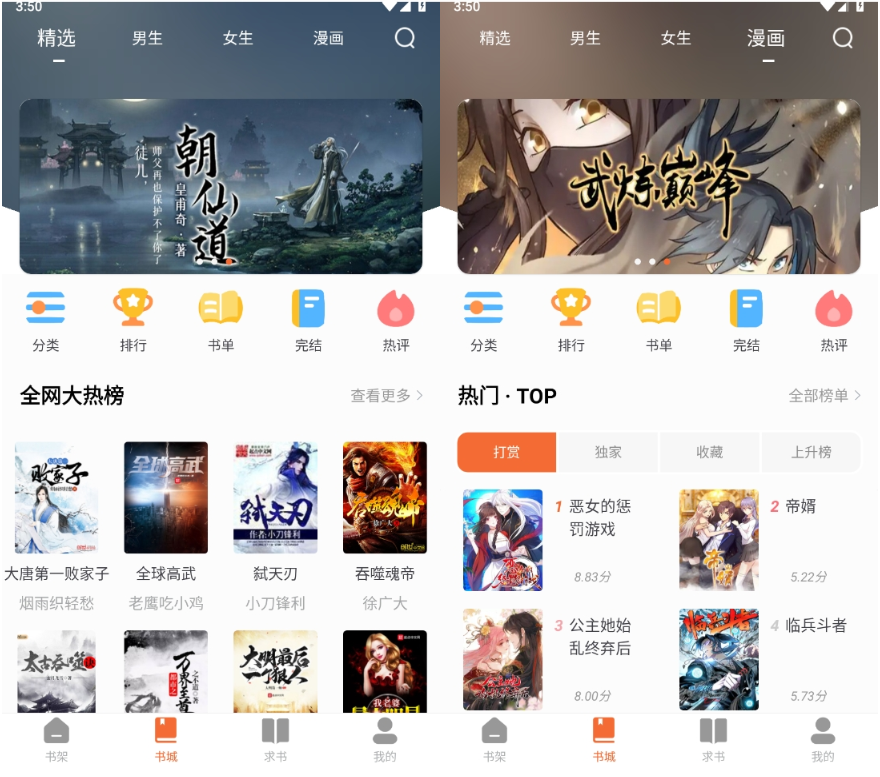Open the comic 公主她始乱终弃后
This screenshot has height=777, width=880.
point(503,659)
